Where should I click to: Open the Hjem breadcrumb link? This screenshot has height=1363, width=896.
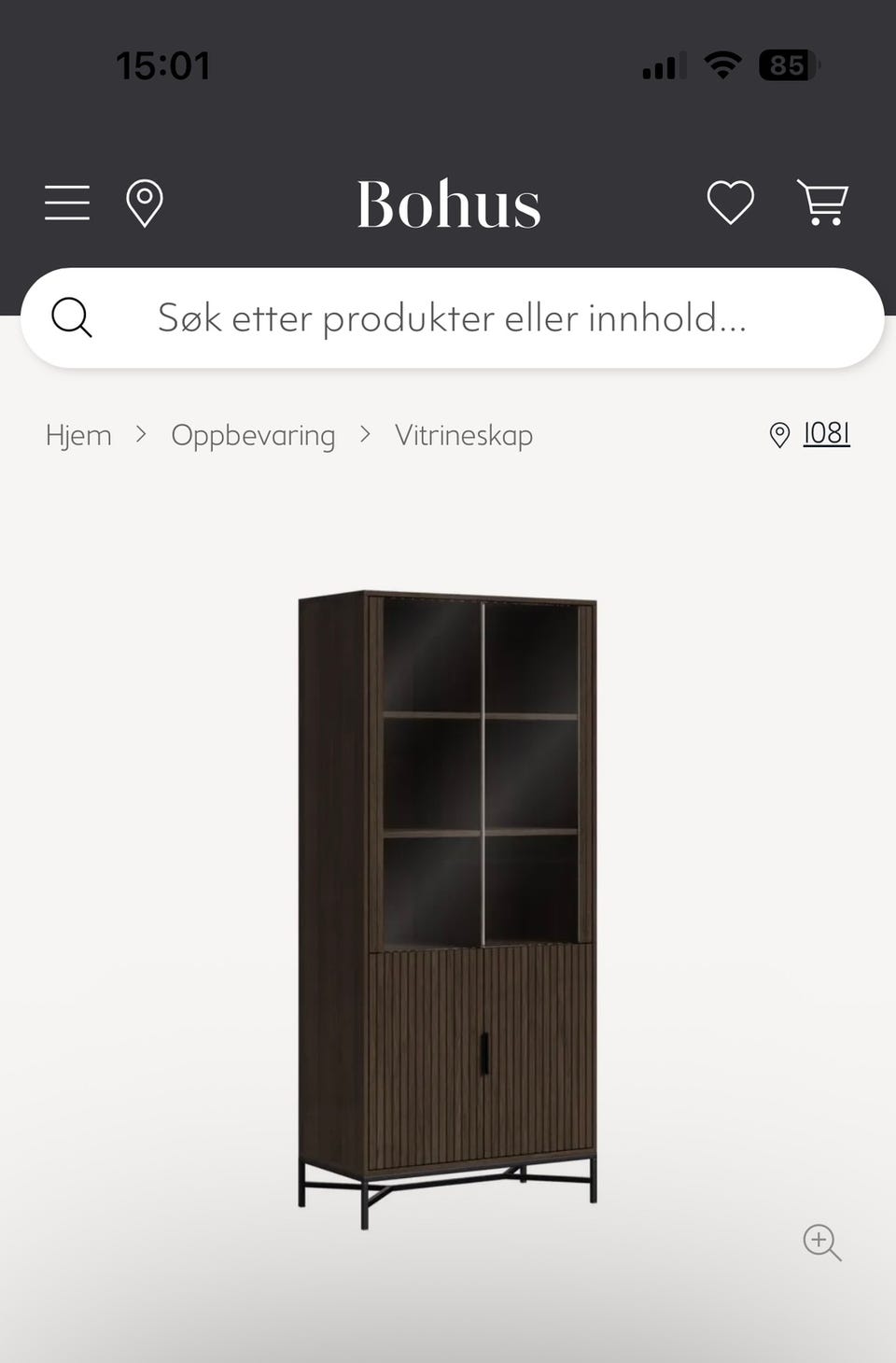(78, 434)
